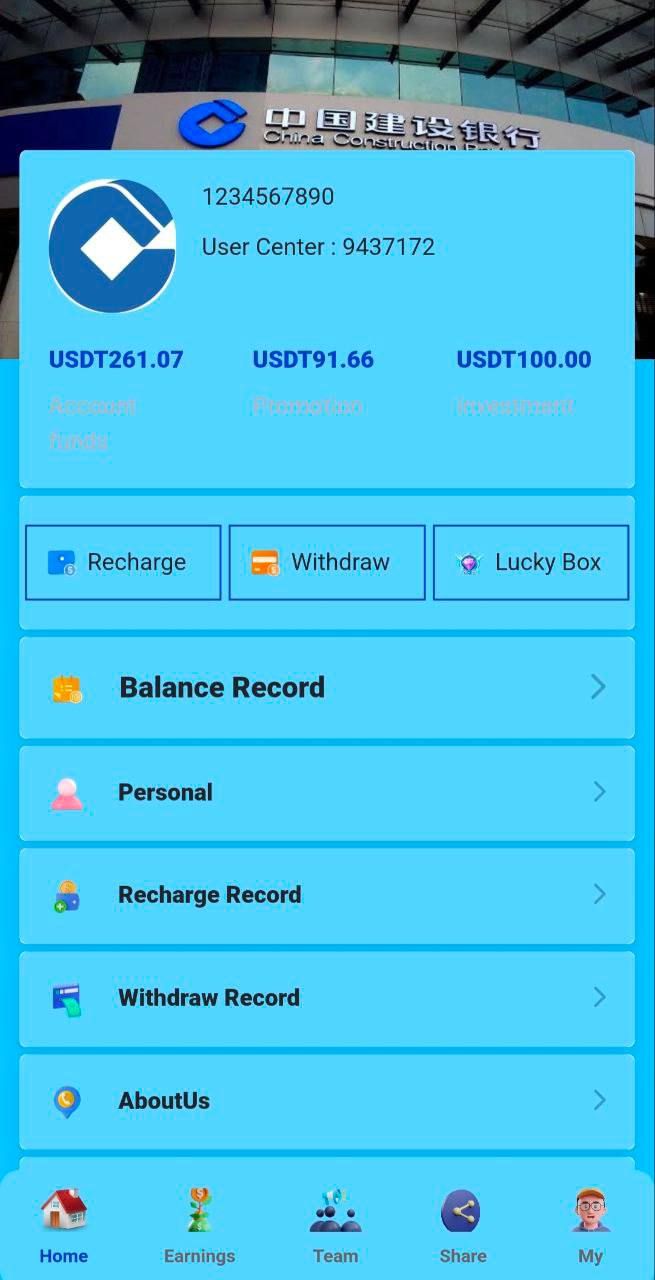Open the Withdraw option
The height and width of the screenshot is (1280, 655).
(x=327, y=562)
